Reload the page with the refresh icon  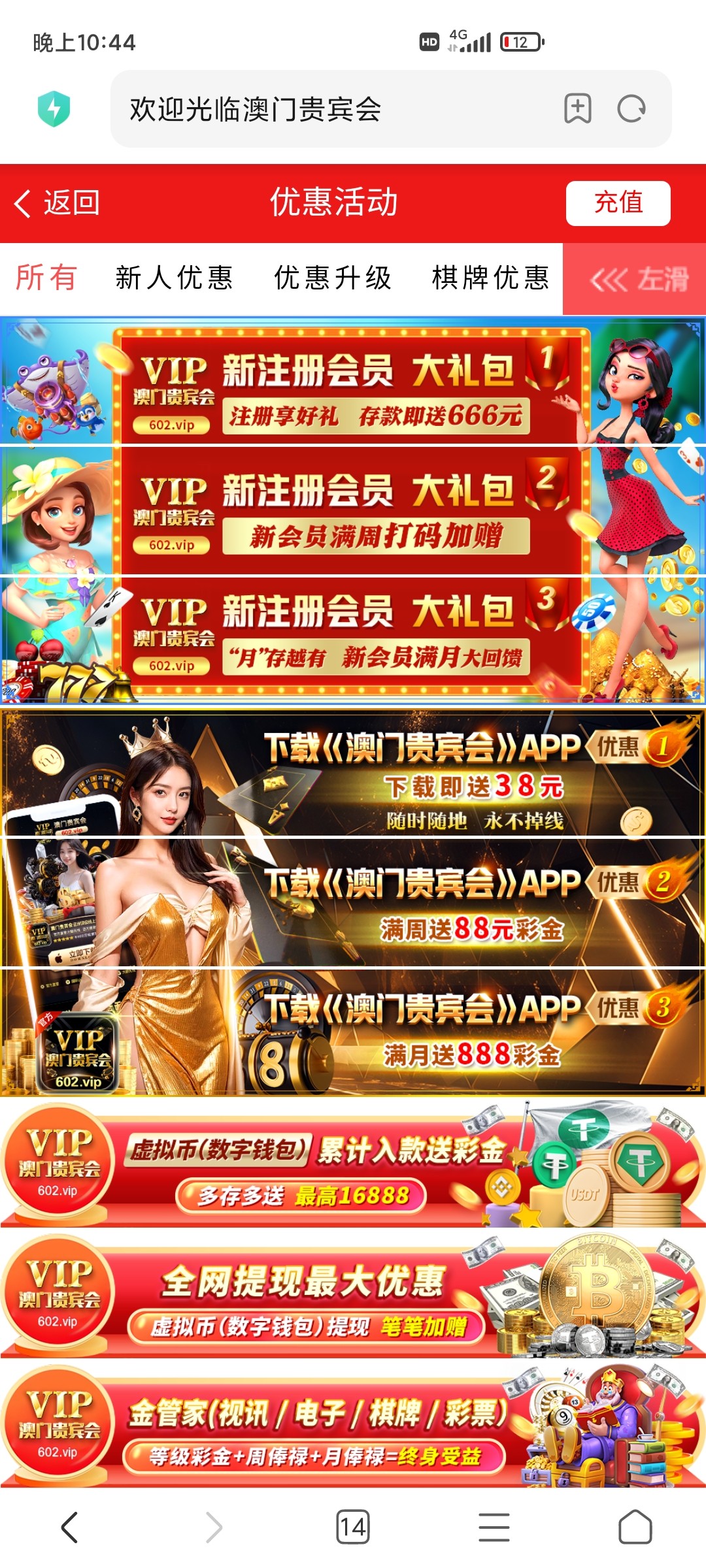[x=631, y=109]
